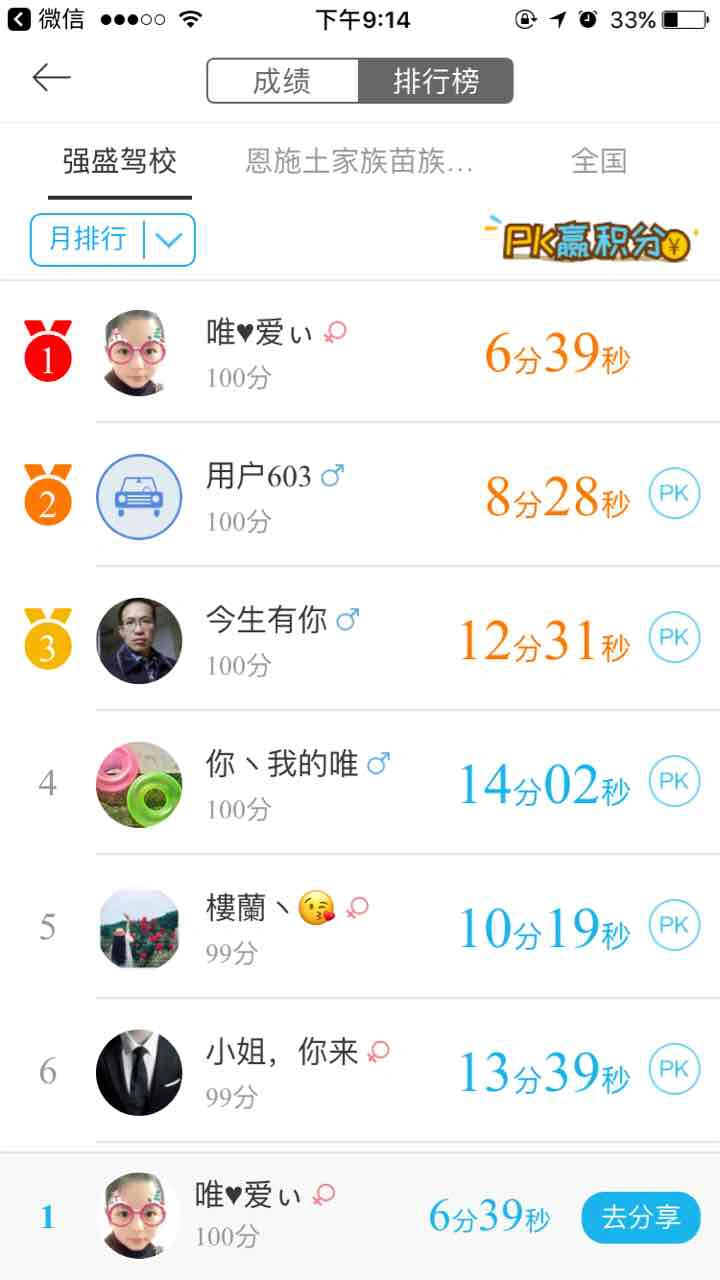Tap PK next to 你丶我的唯
Screen dimensions: 720x1280
[674, 782]
